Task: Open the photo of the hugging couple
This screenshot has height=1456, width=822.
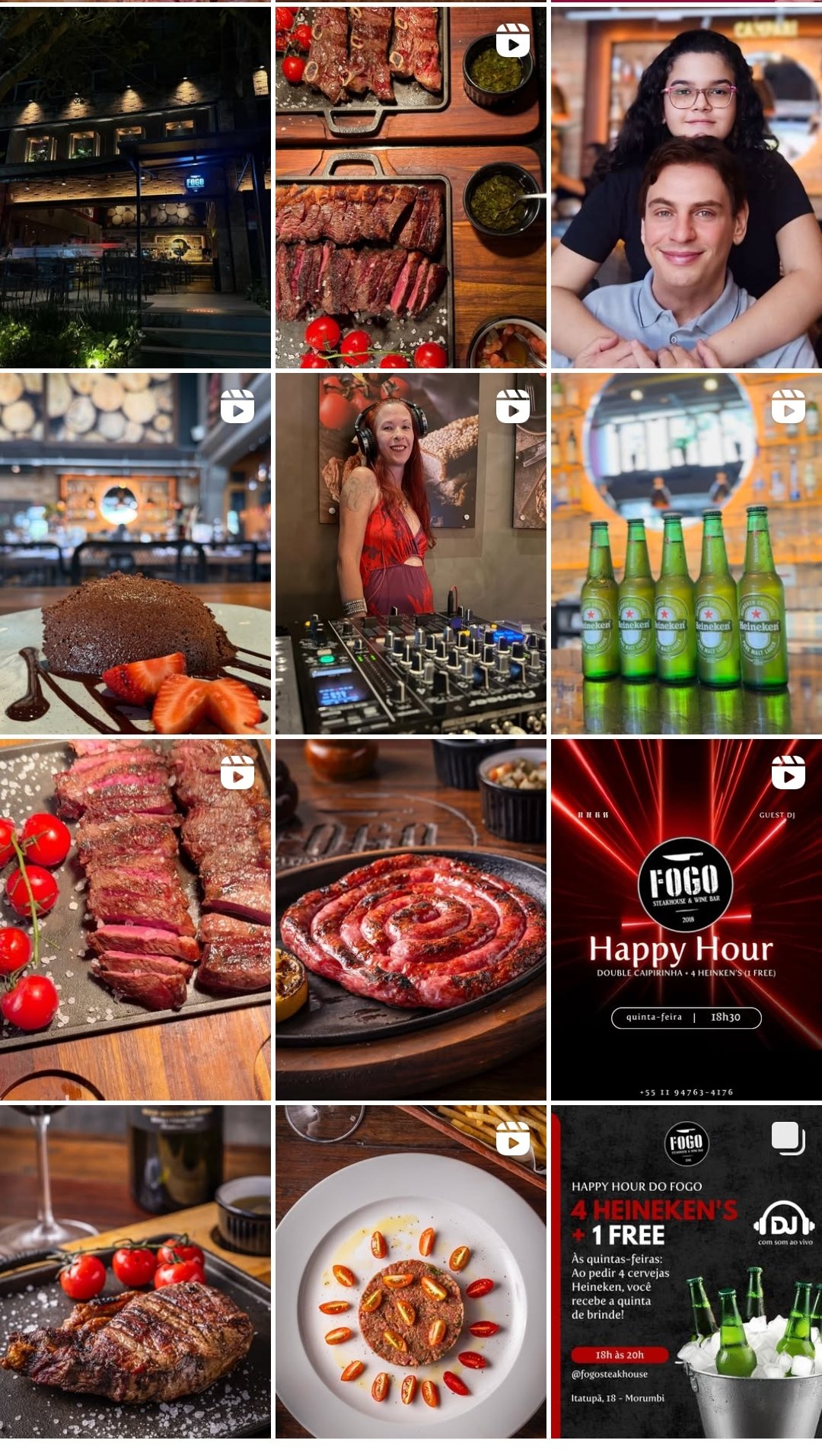Action: tap(687, 187)
